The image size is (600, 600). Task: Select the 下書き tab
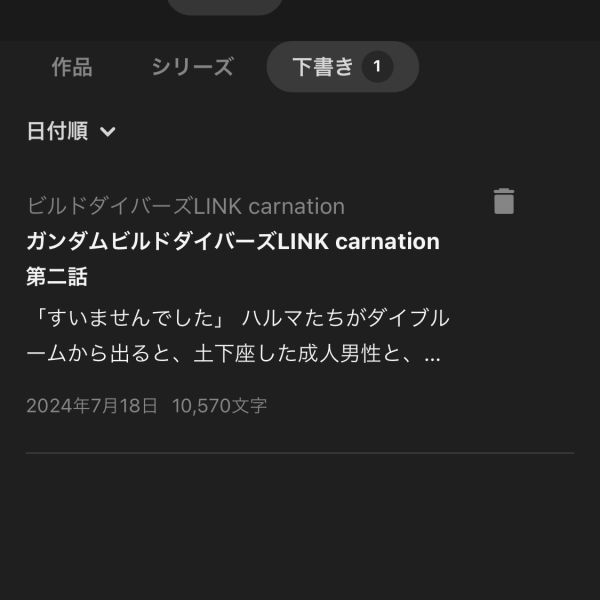(x=341, y=67)
